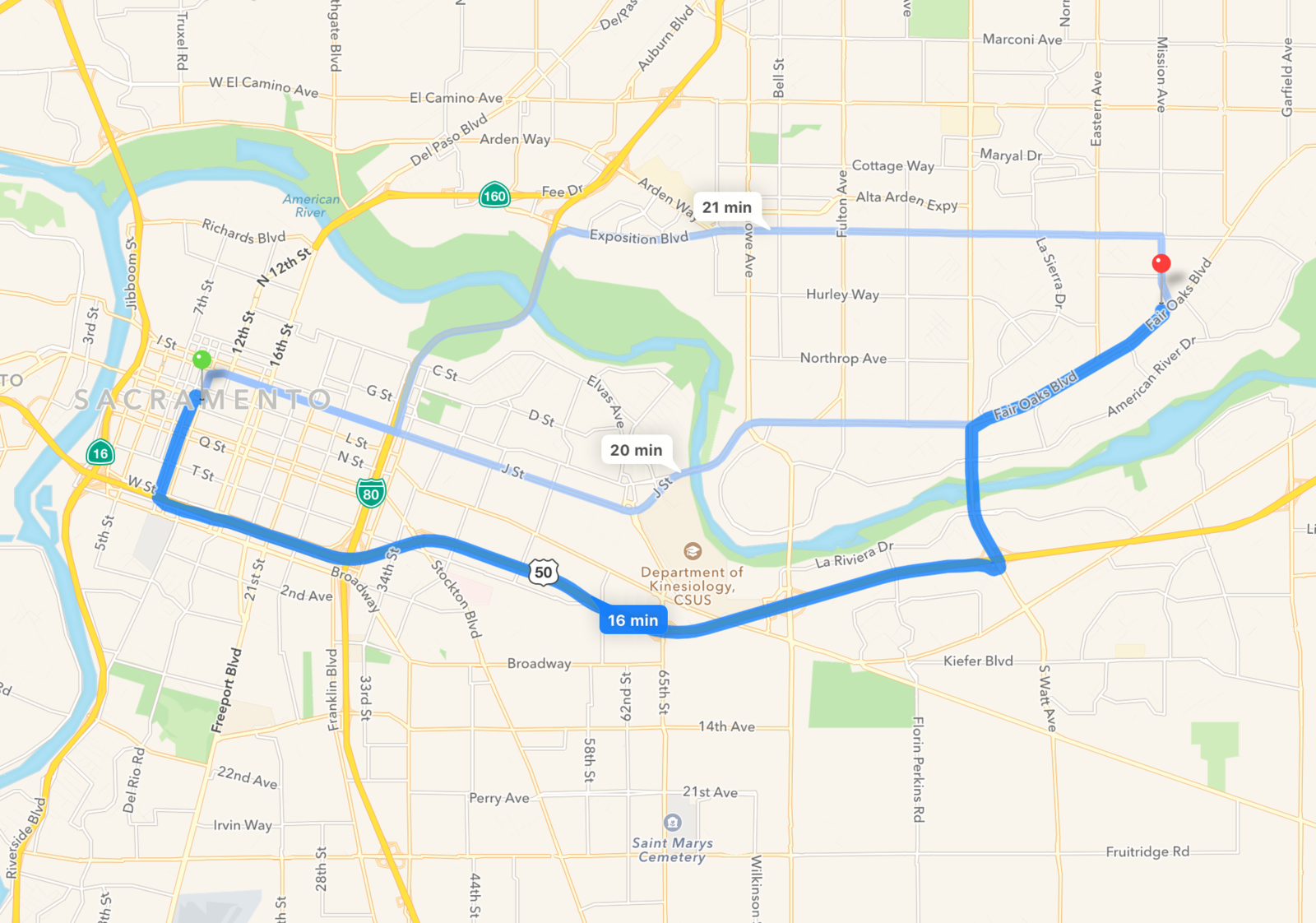Select the 20 min alternate route

point(636,450)
